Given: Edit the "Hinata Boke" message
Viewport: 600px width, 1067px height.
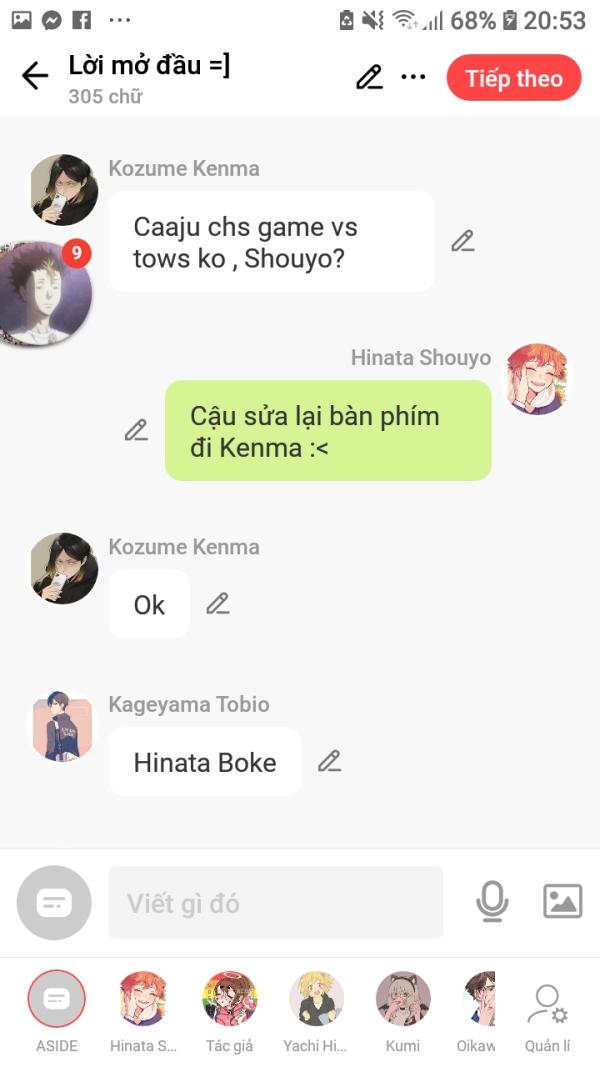Looking at the screenshot, I should pos(329,761).
